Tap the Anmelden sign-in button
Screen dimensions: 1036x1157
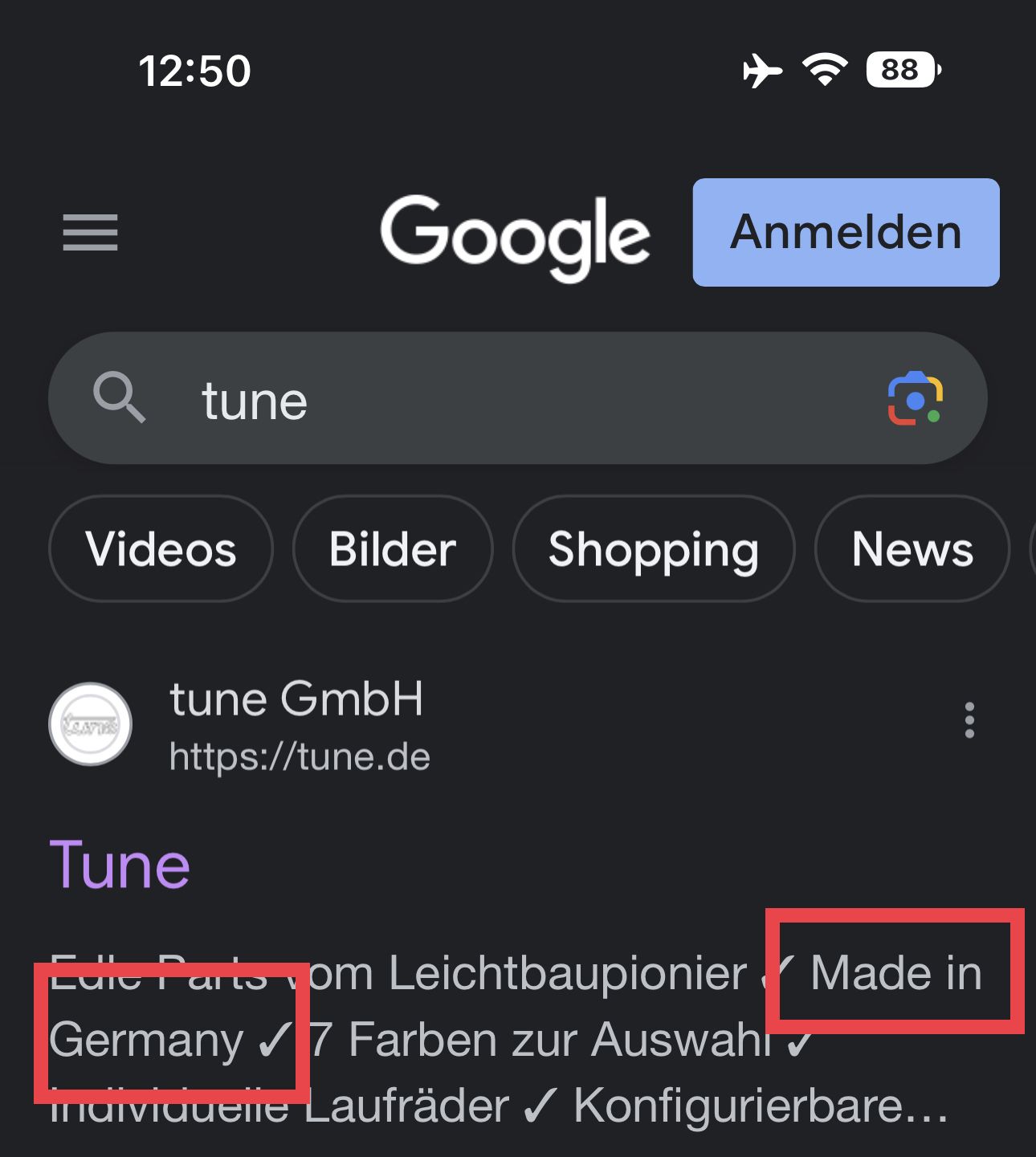(x=846, y=233)
